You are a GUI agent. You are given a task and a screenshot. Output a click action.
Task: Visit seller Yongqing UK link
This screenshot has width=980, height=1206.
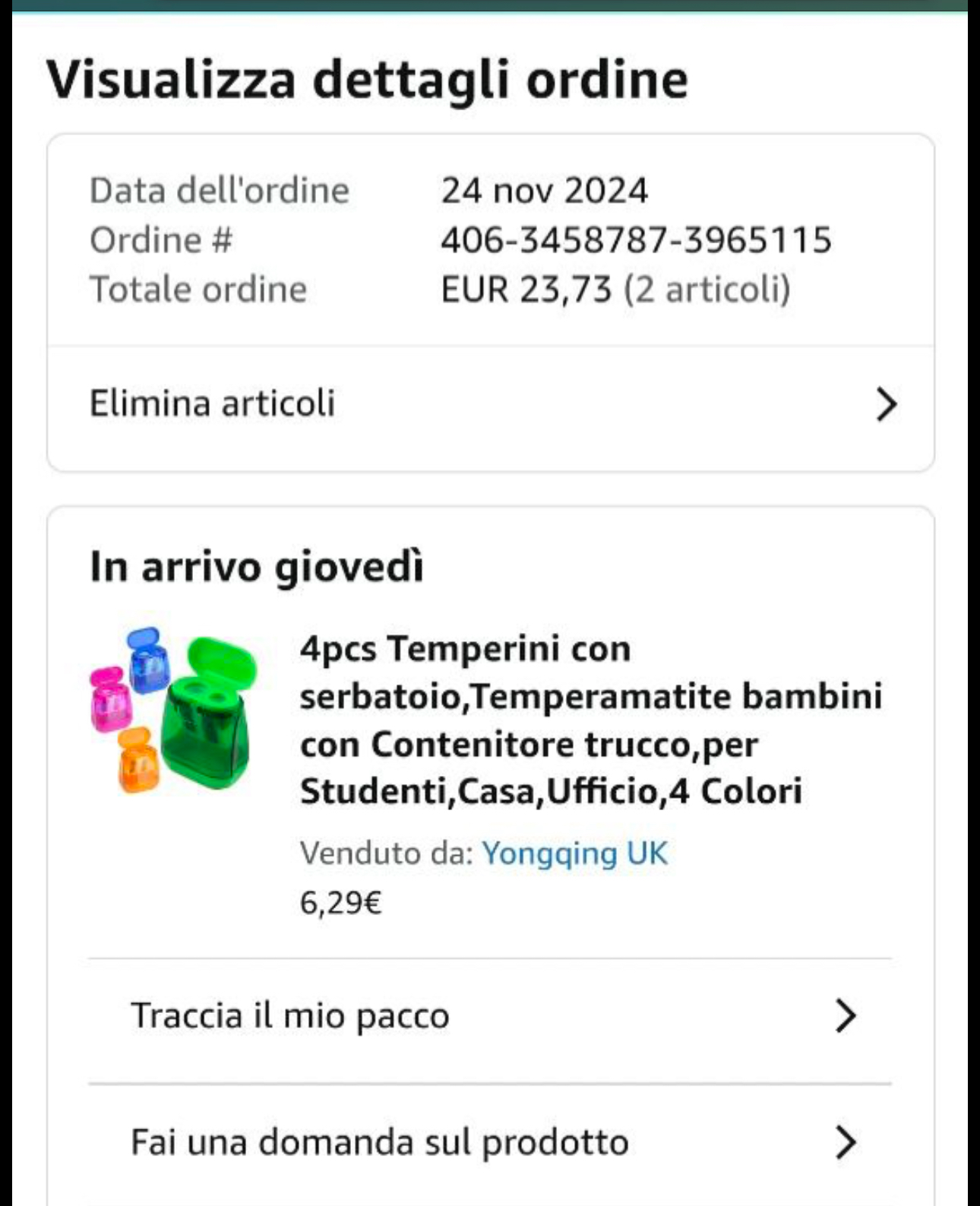click(574, 853)
